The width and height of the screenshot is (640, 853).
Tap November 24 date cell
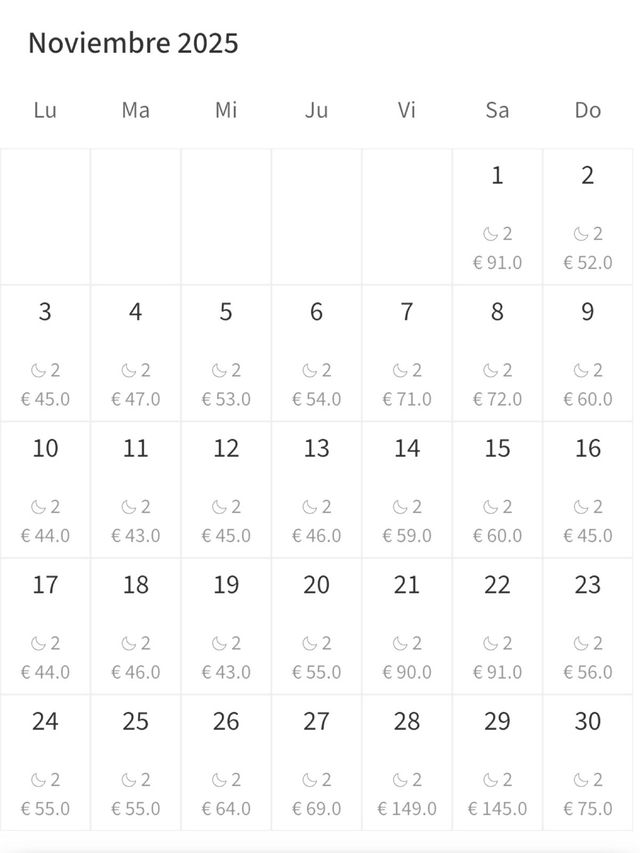[x=45, y=763]
